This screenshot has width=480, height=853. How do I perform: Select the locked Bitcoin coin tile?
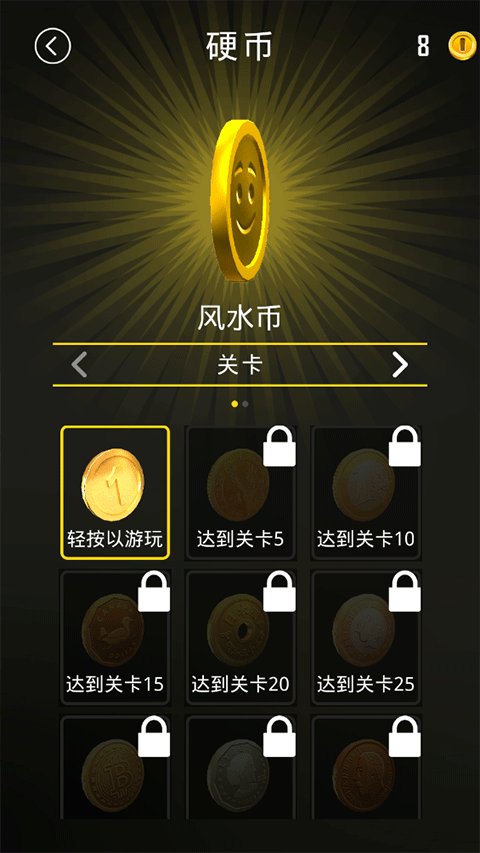pos(115,767)
